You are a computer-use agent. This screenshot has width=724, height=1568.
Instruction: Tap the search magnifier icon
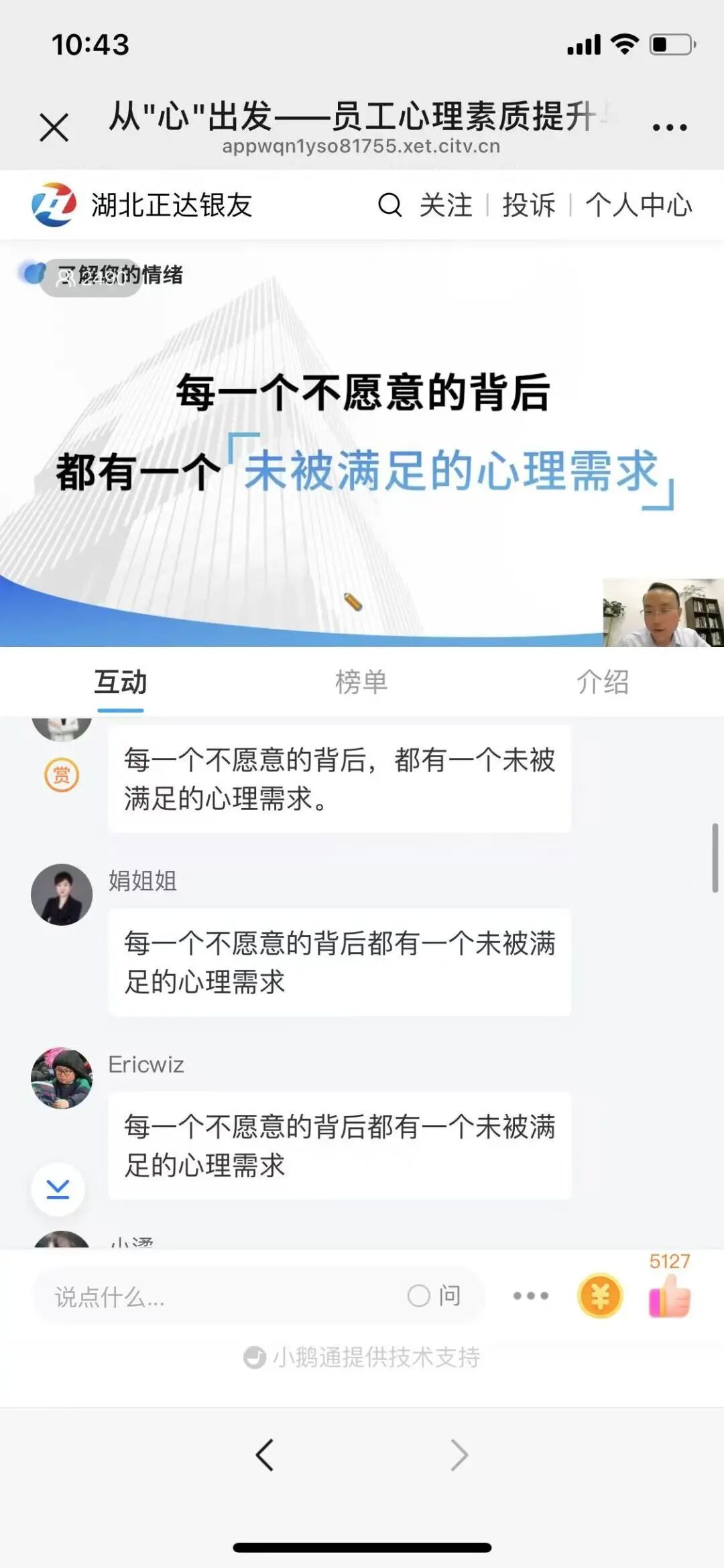[x=389, y=204]
